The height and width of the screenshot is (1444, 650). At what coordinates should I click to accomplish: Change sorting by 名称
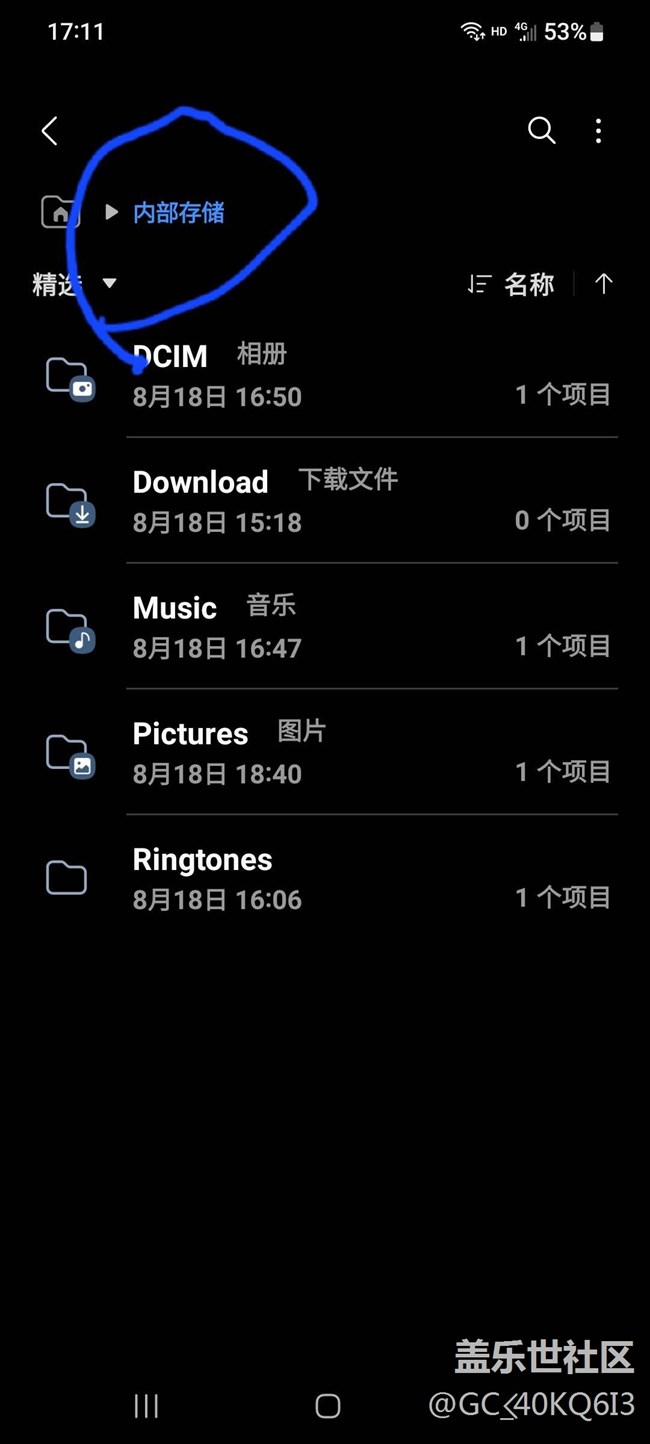pyautogui.click(x=512, y=284)
